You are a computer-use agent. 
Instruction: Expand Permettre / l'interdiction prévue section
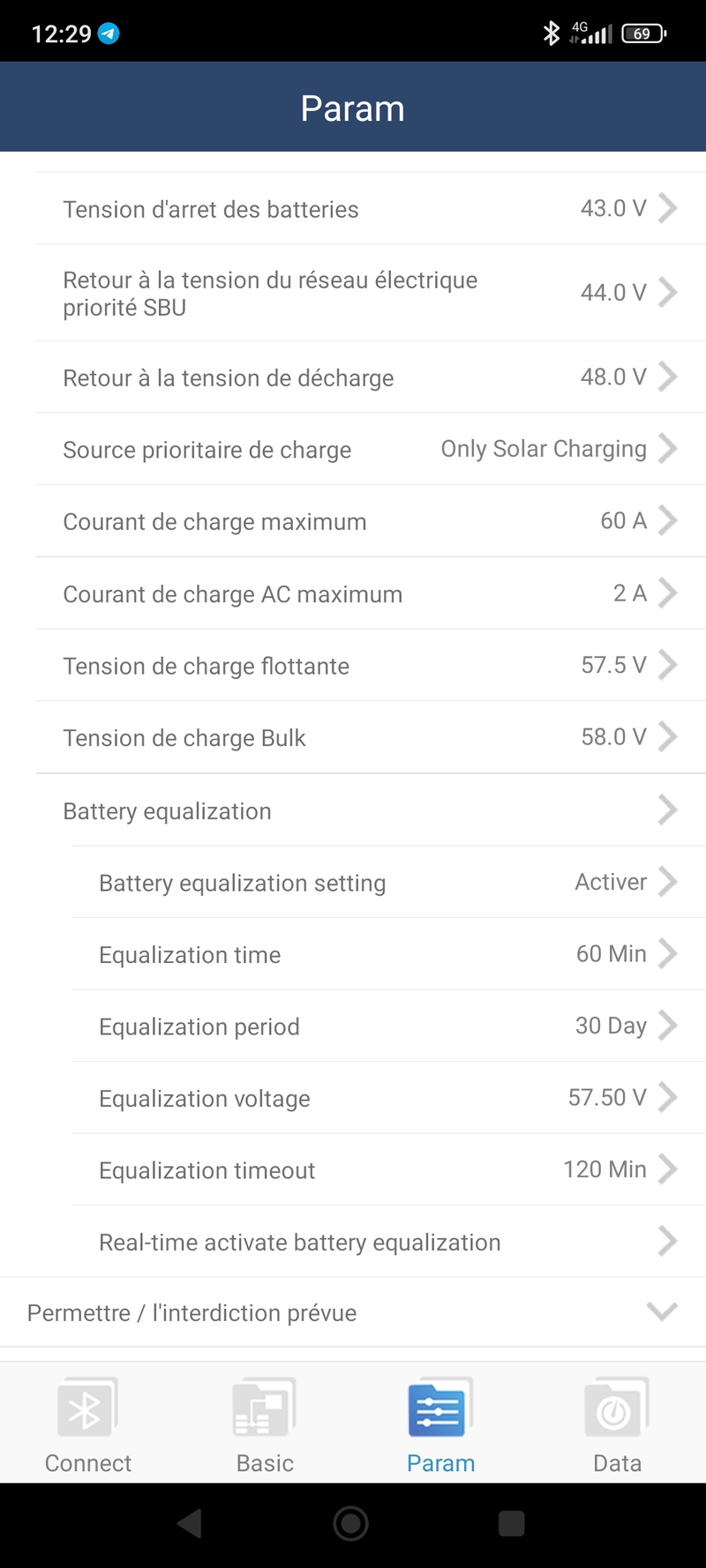(x=353, y=1312)
